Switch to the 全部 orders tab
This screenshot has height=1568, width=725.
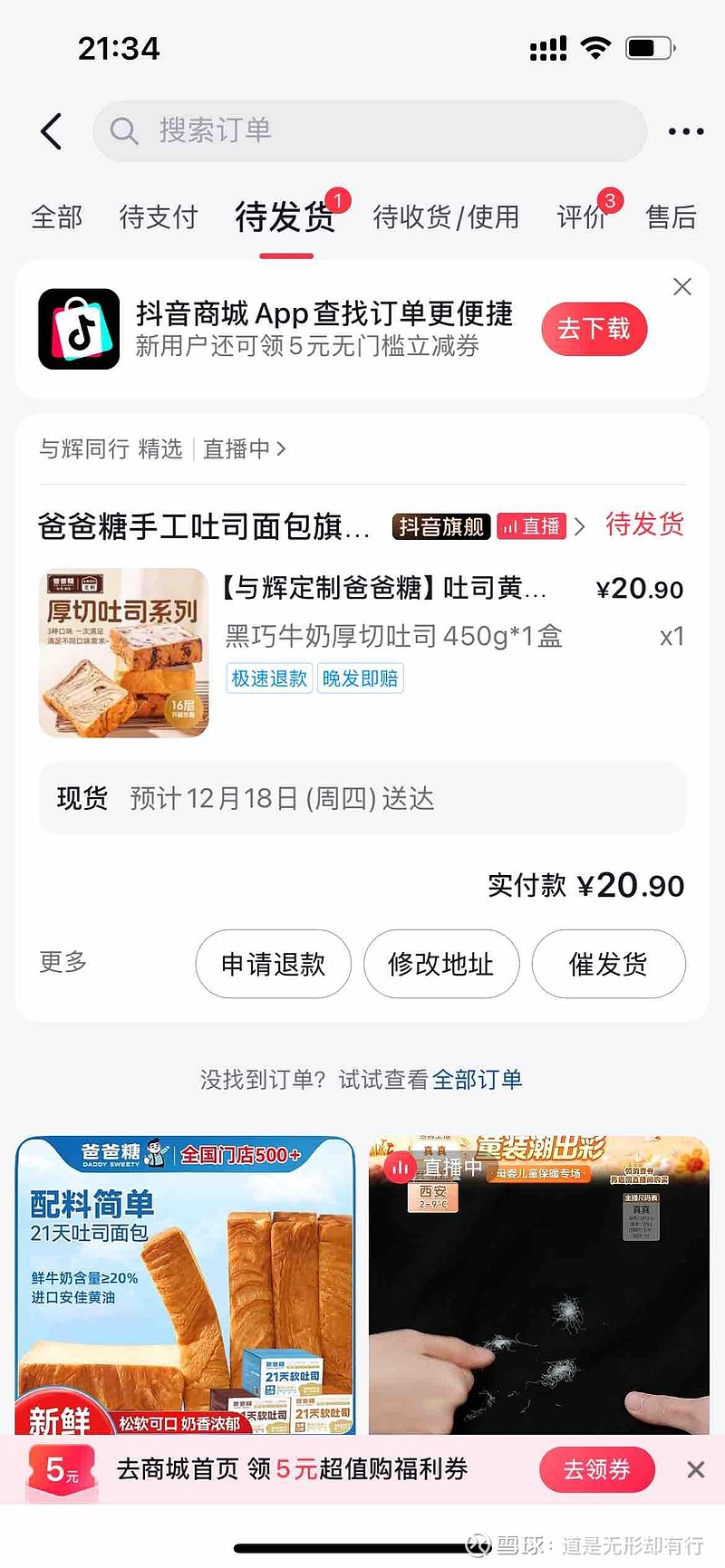[56, 217]
